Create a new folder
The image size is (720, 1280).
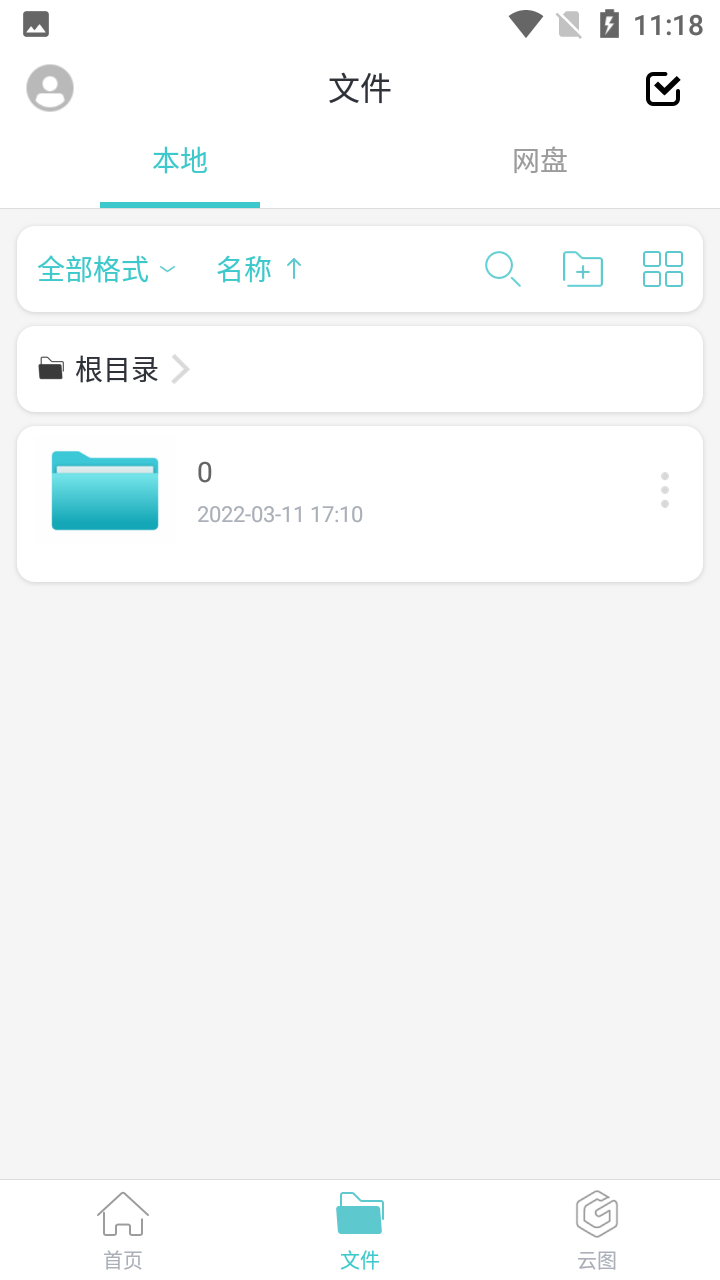point(583,269)
